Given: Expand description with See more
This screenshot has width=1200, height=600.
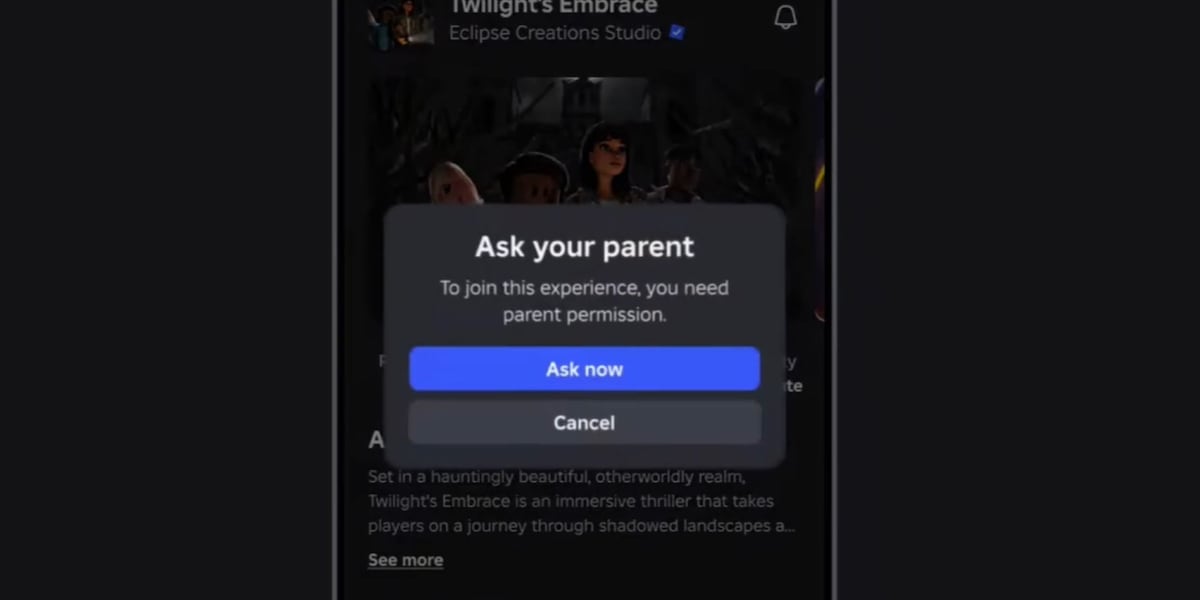Looking at the screenshot, I should pyautogui.click(x=405, y=560).
